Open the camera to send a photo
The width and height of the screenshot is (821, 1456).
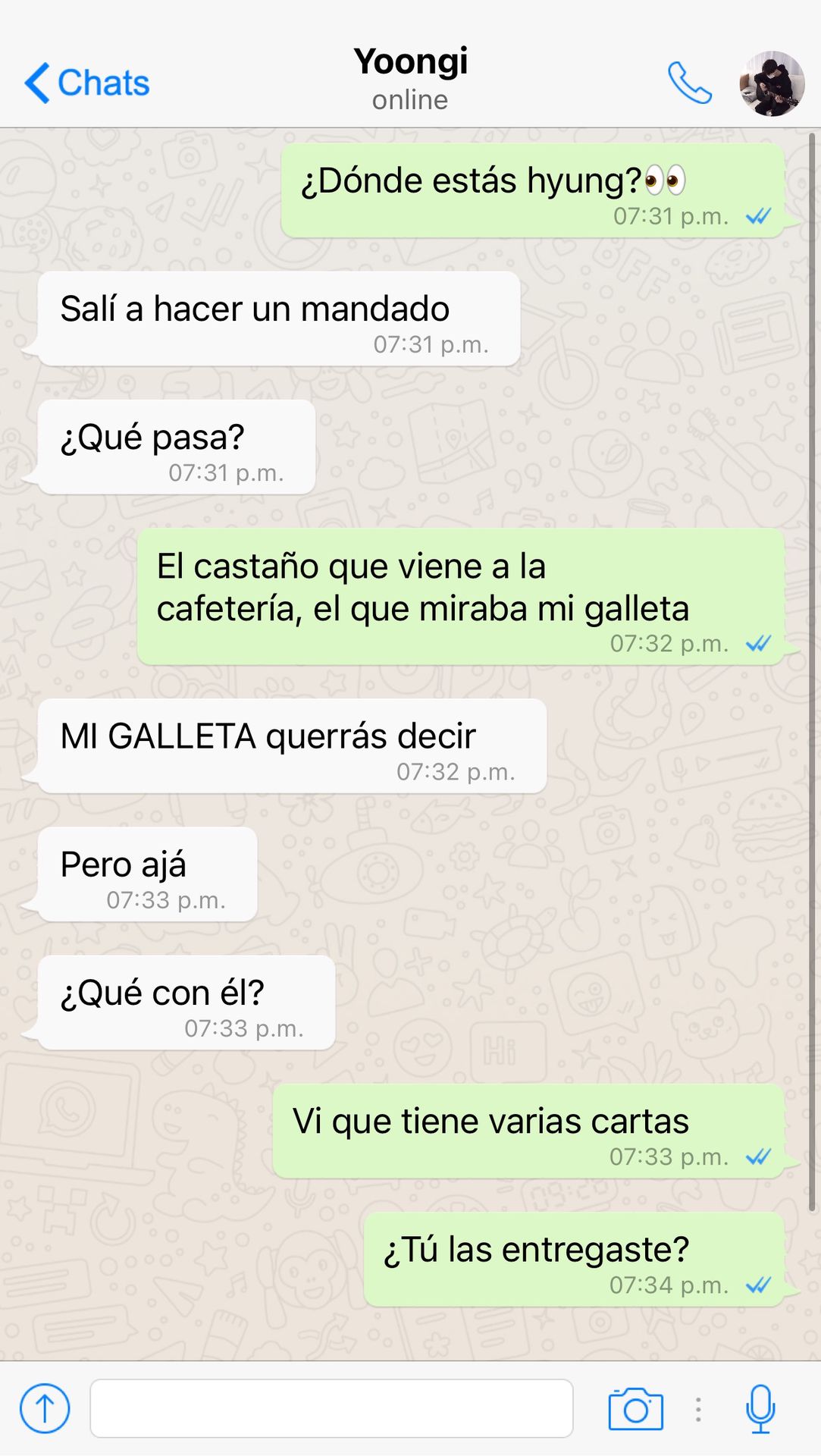pyautogui.click(x=635, y=1409)
